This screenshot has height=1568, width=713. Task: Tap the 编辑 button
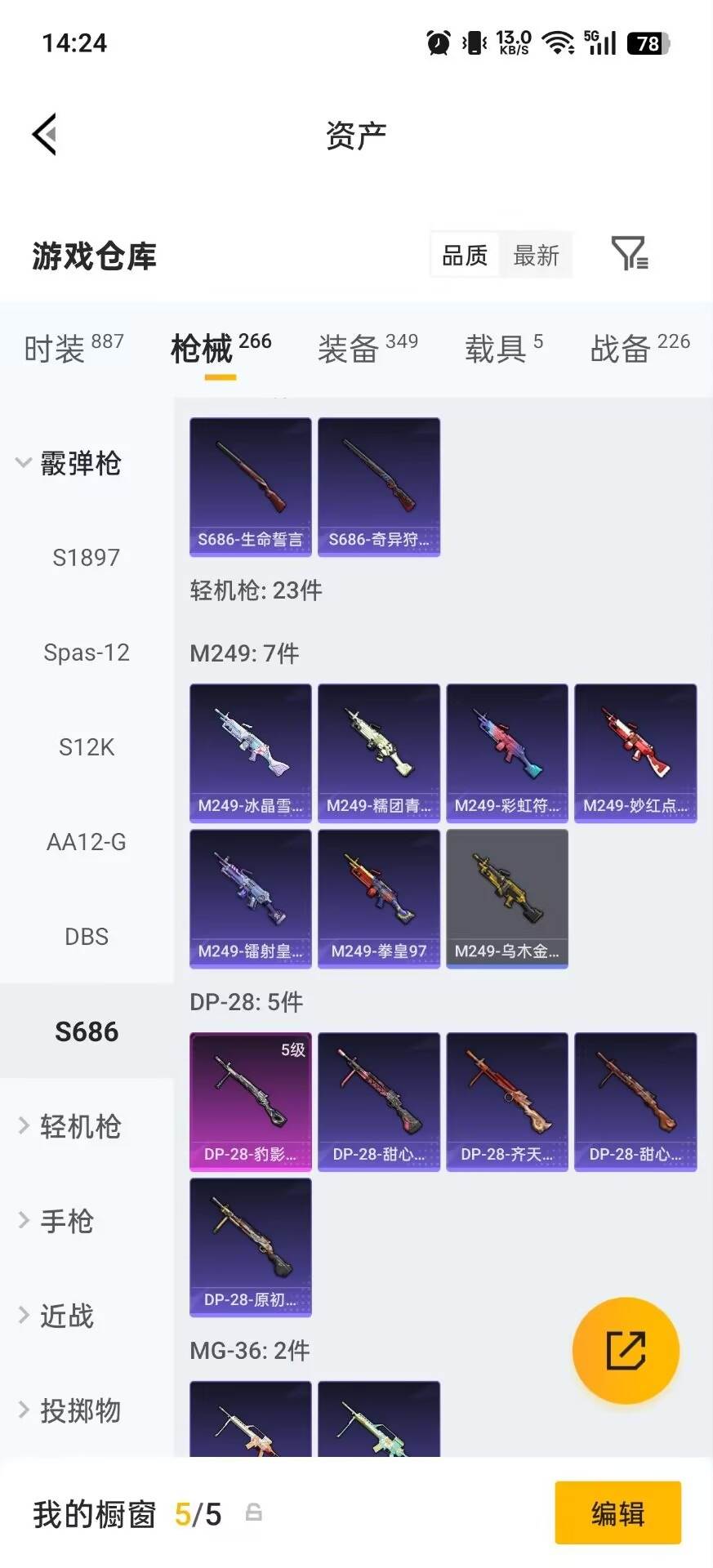[618, 1513]
